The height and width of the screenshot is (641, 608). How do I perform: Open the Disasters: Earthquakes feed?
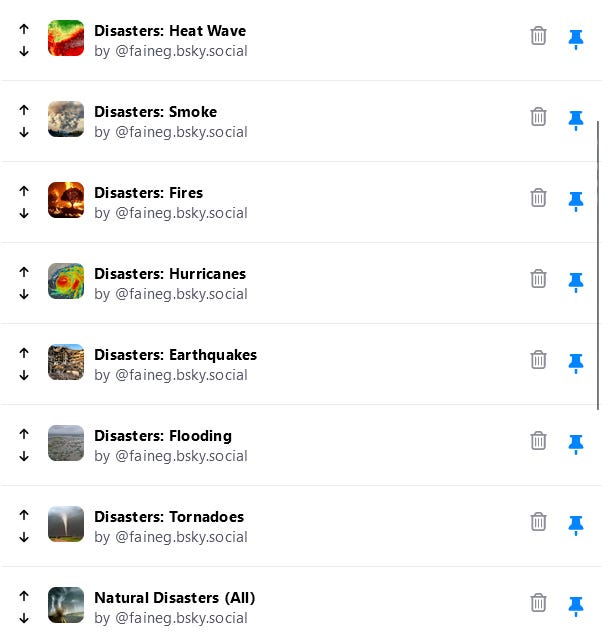[x=175, y=355]
